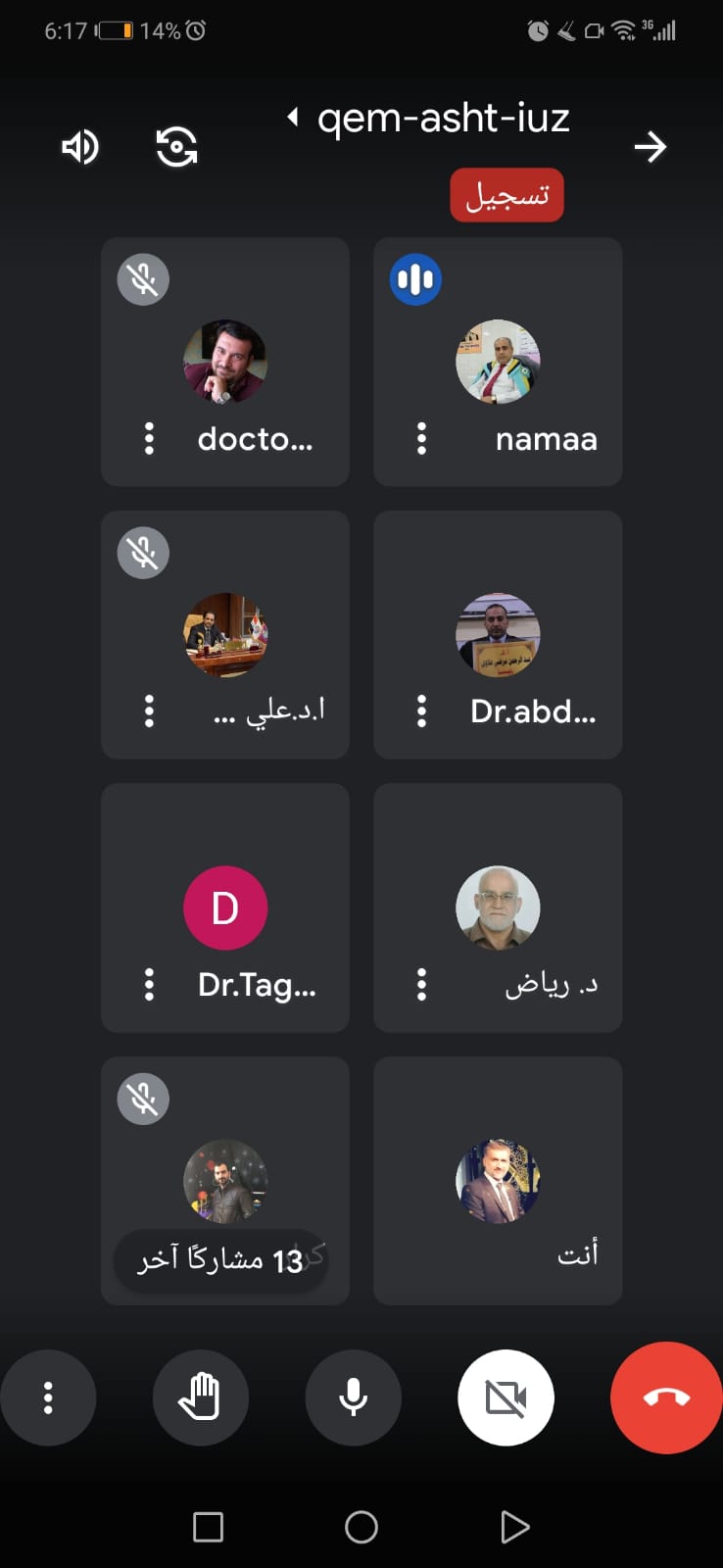This screenshot has width=723, height=1568.
Task: Open options for Dr.abd... participant
Action: 421,710
